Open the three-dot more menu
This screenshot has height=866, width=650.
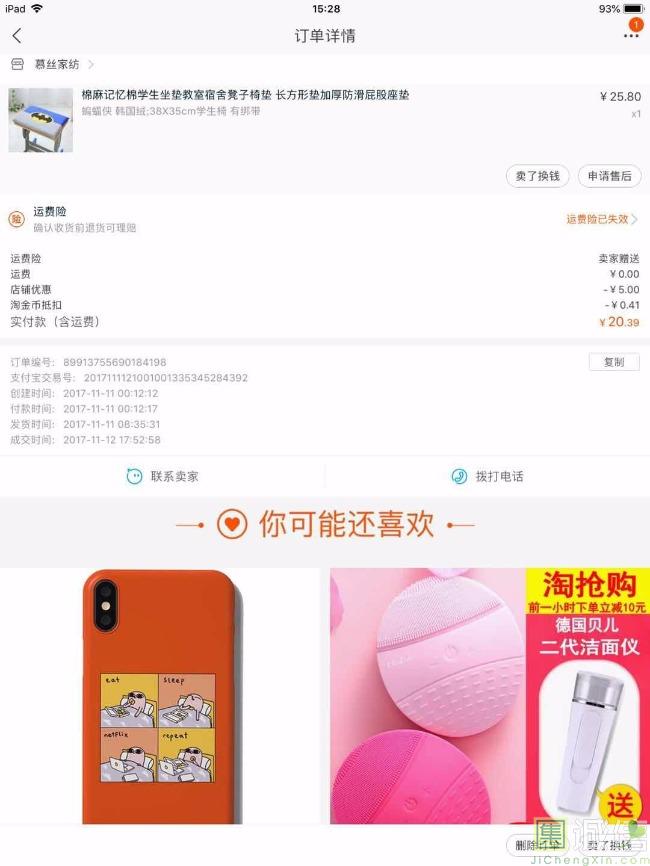(630, 36)
